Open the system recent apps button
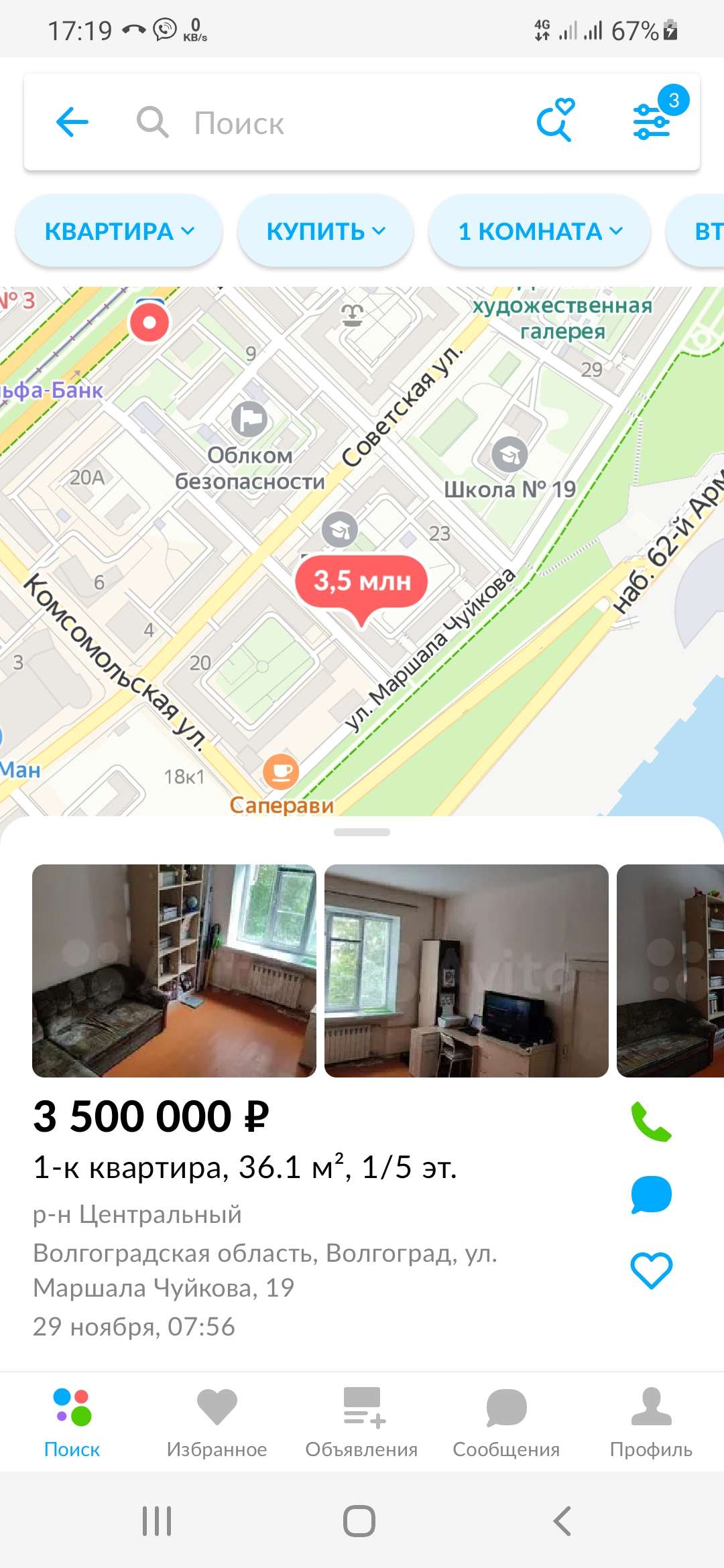Screen dimensions: 724x1568 [157, 1521]
